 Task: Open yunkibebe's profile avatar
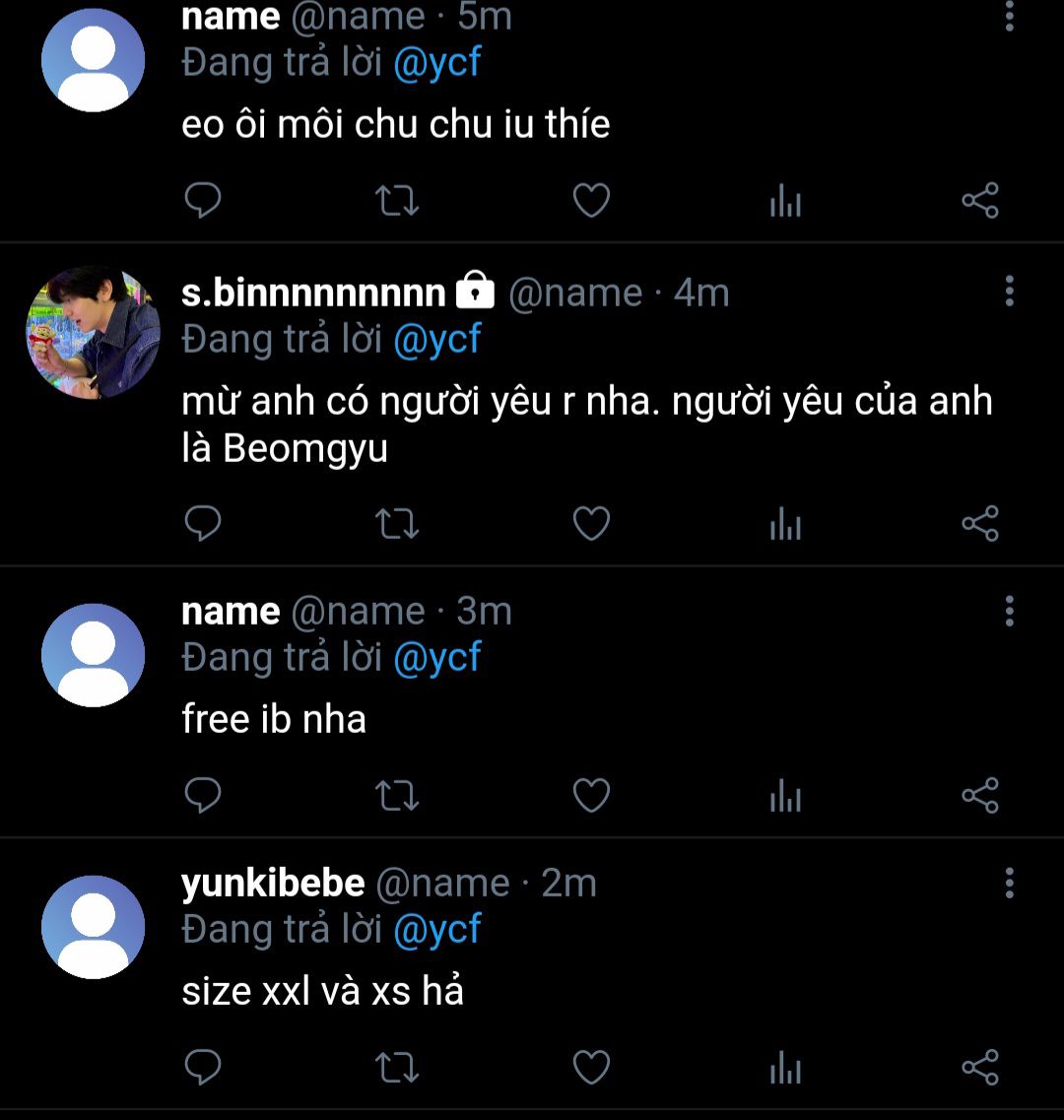click(x=93, y=927)
